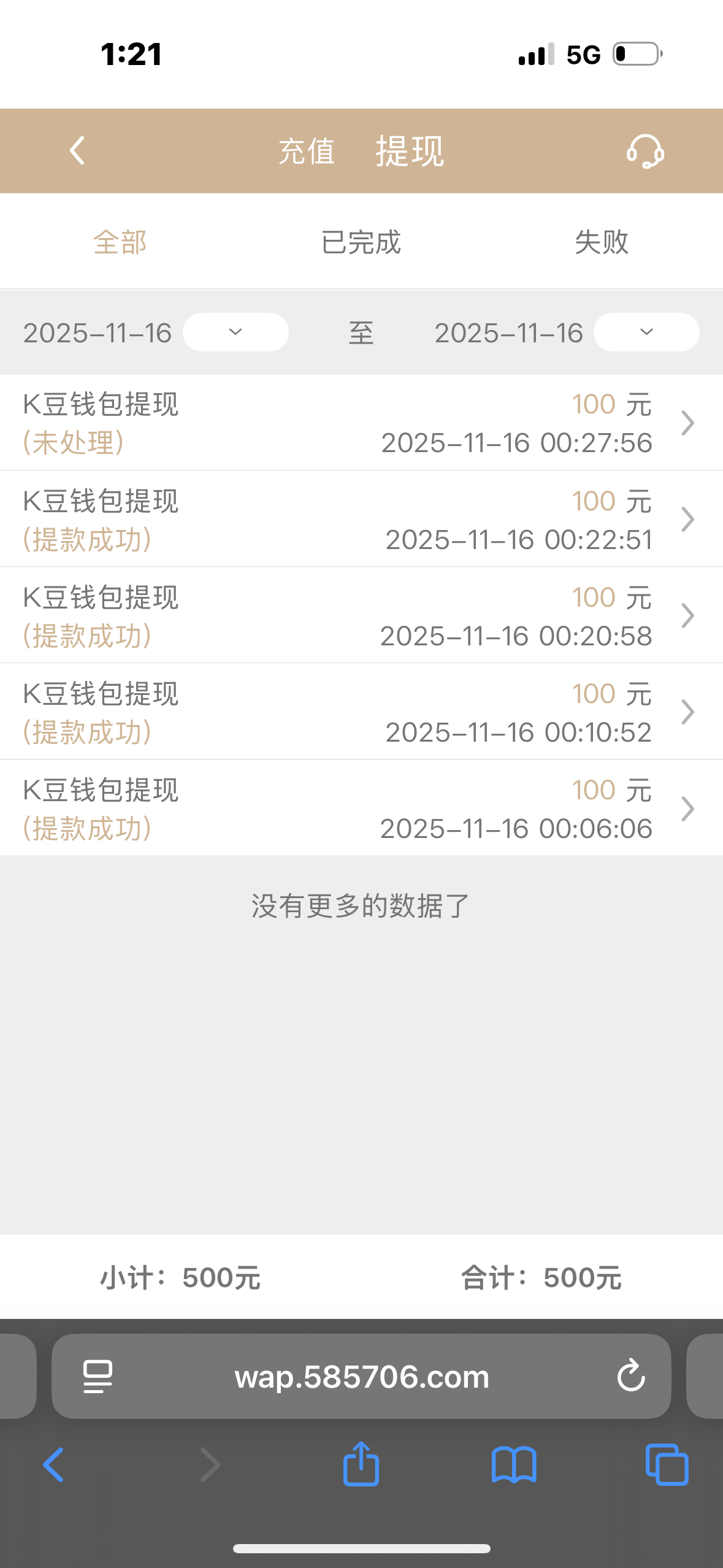Open the 未处理 withdrawal from 00:27:56
Viewport: 723px width, 1568px height.
[361, 423]
